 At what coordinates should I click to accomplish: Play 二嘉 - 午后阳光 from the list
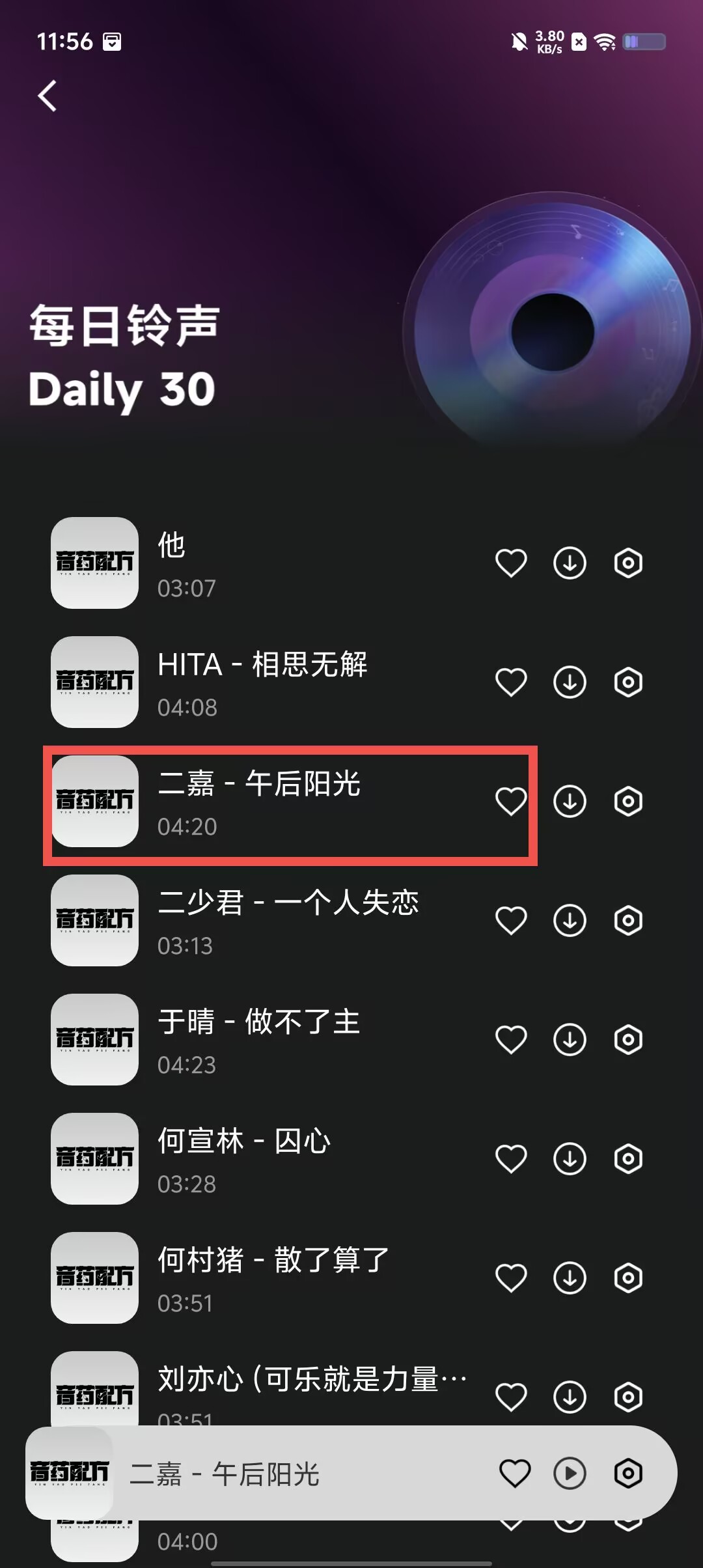pos(260,802)
